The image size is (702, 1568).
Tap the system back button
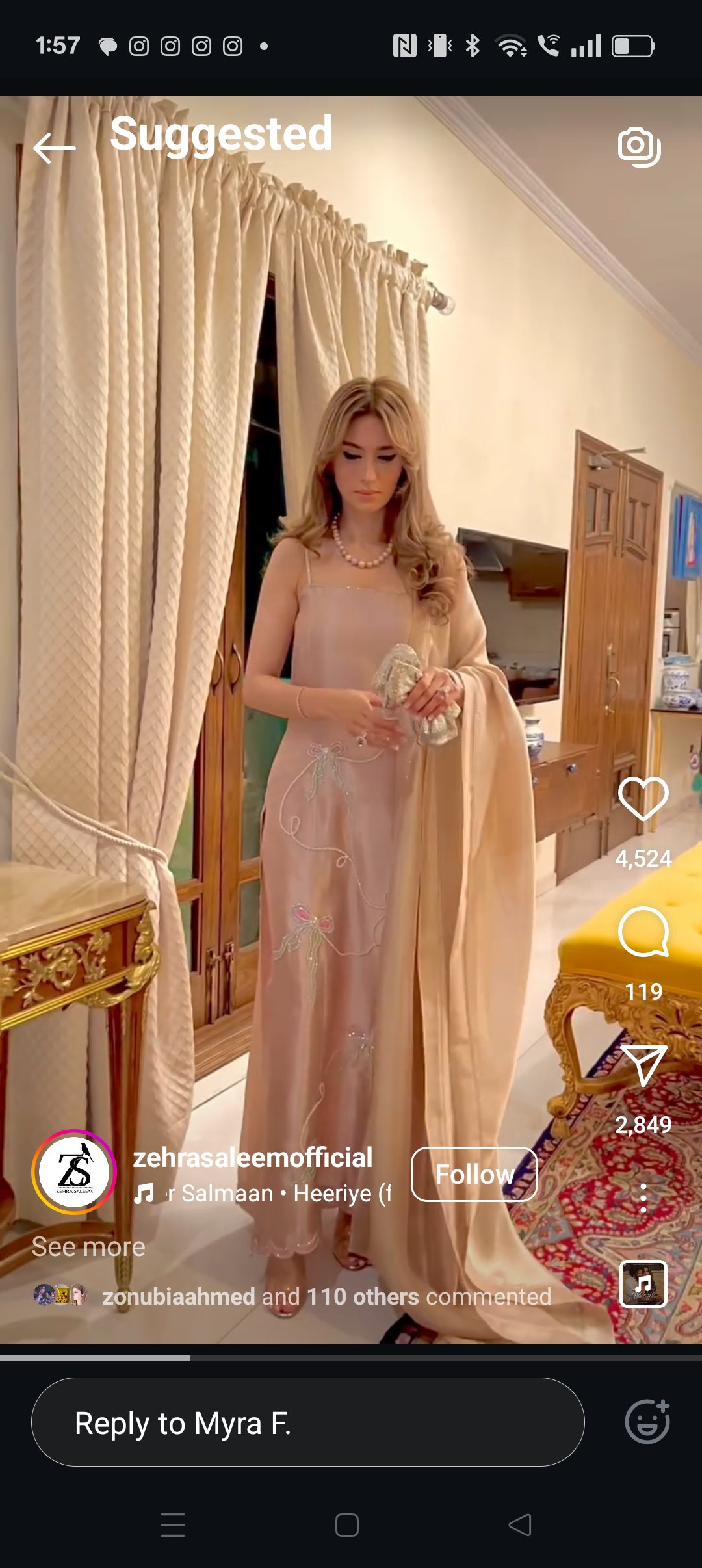(519, 1524)
